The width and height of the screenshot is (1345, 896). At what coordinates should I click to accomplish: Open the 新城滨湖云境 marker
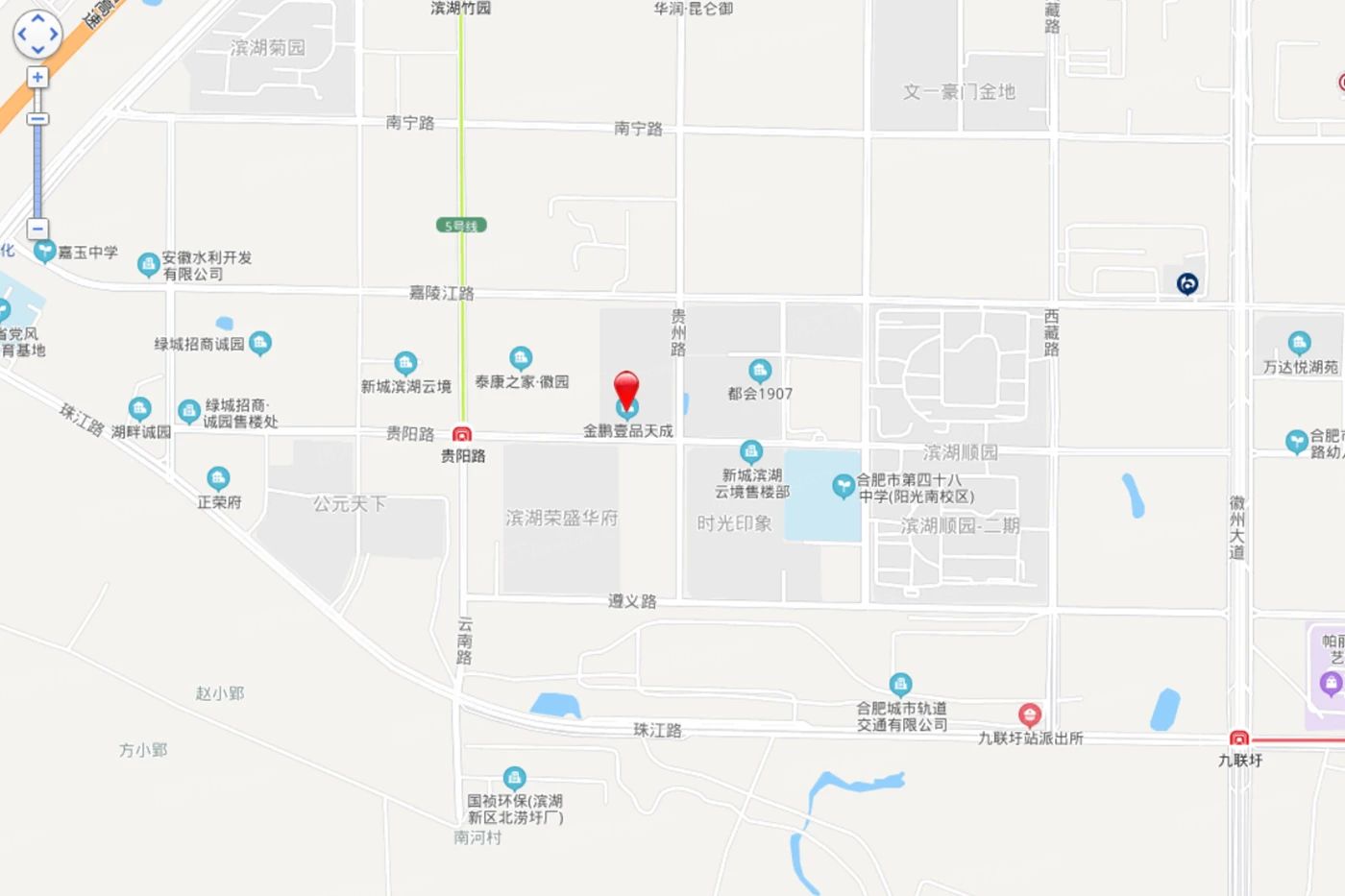click(x=405, y=363)
